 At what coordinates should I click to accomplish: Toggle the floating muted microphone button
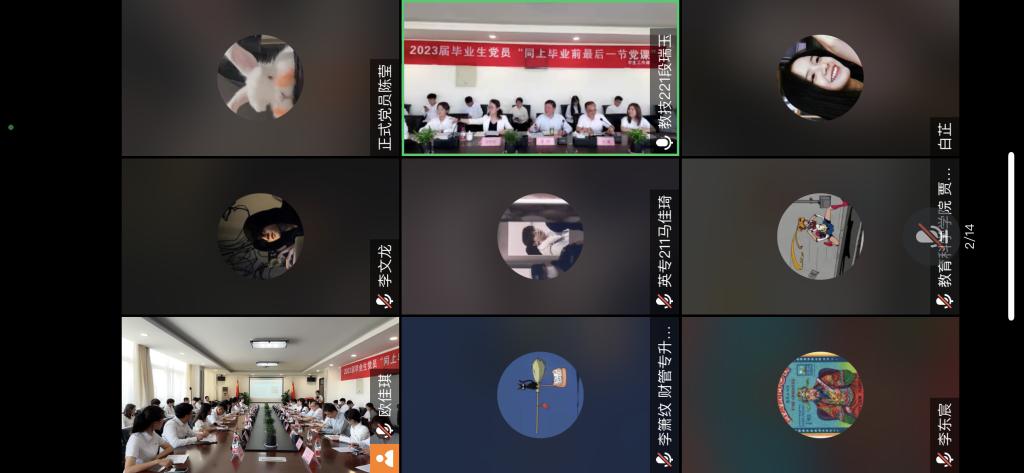coord(930,236)
